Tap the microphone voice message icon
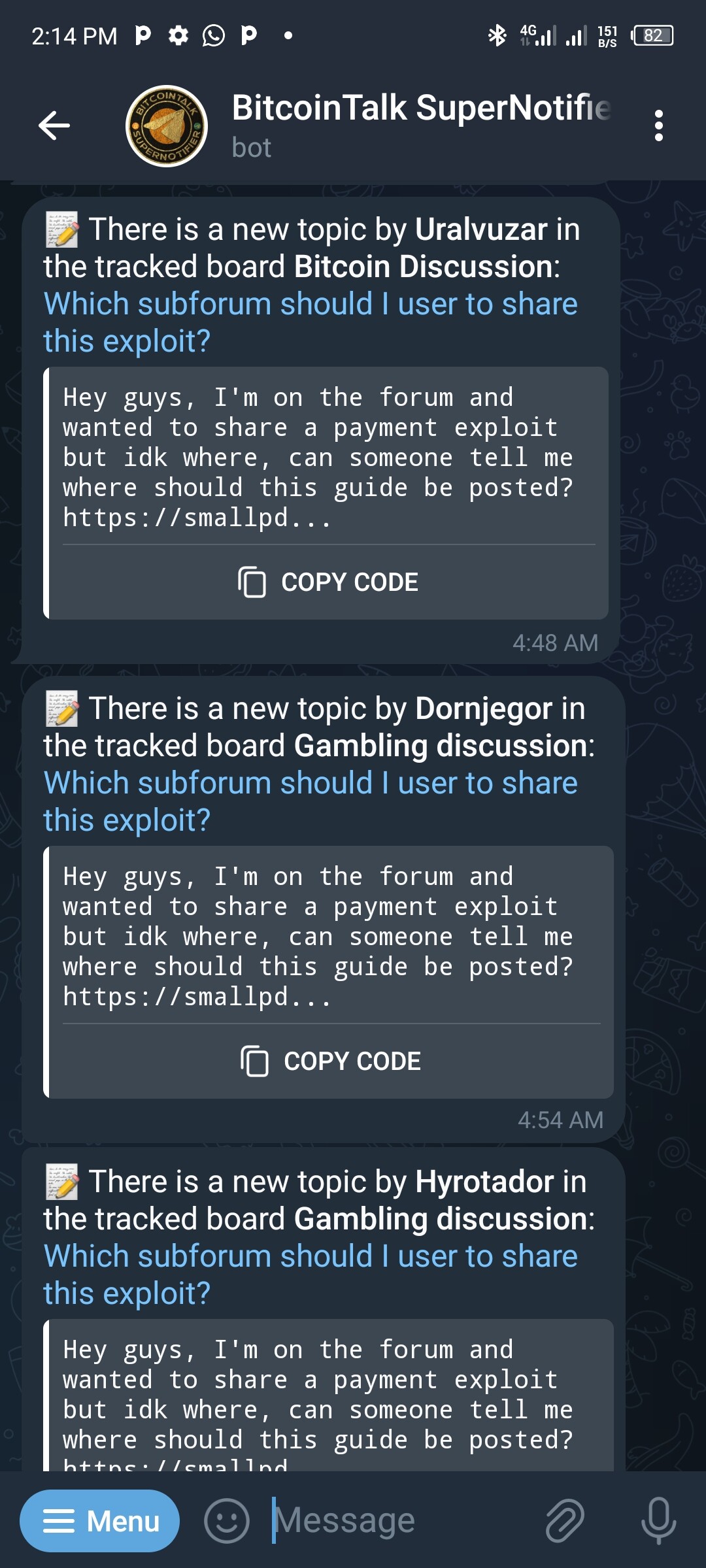The height and width of the screenshot is (1568, 706). point(658,1521)
